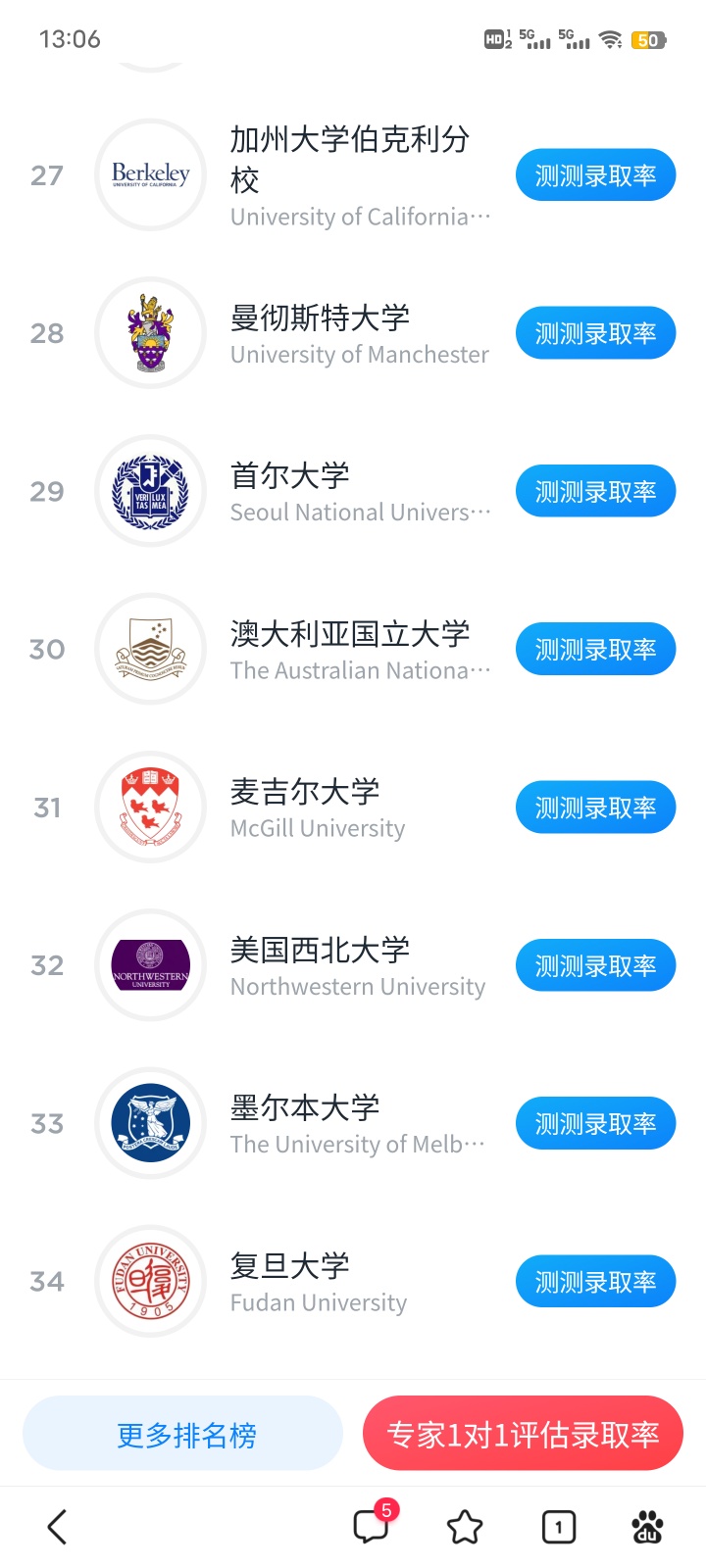Go back with the browser back arrow
Screen dimensions: 706x1568
point(57,1527)
